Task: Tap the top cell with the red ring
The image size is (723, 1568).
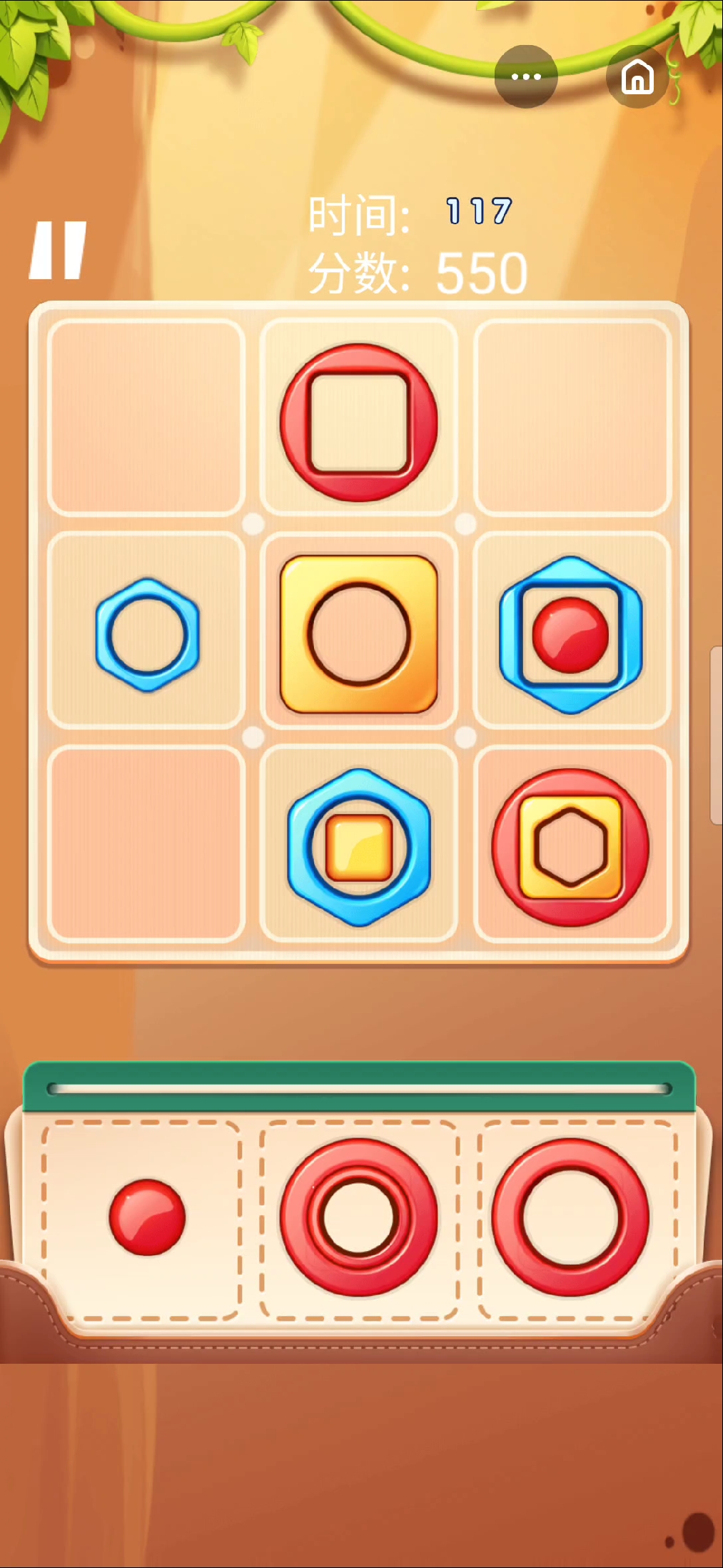Action: click(x=358, y=422)
